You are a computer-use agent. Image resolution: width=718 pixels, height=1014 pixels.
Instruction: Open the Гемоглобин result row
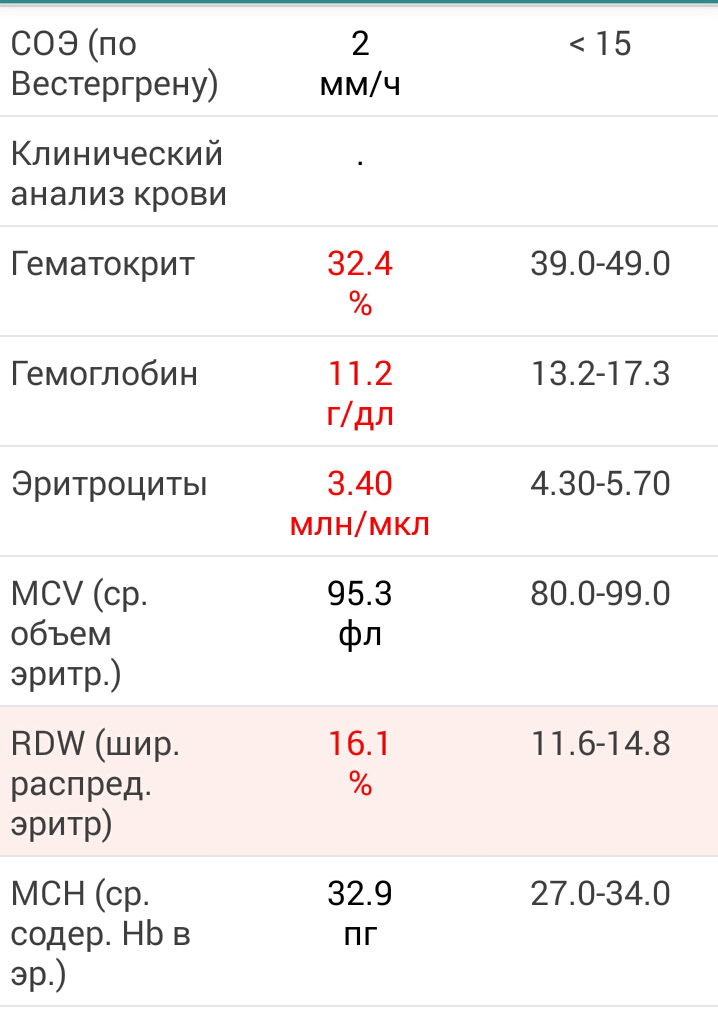tap(359, 391)
